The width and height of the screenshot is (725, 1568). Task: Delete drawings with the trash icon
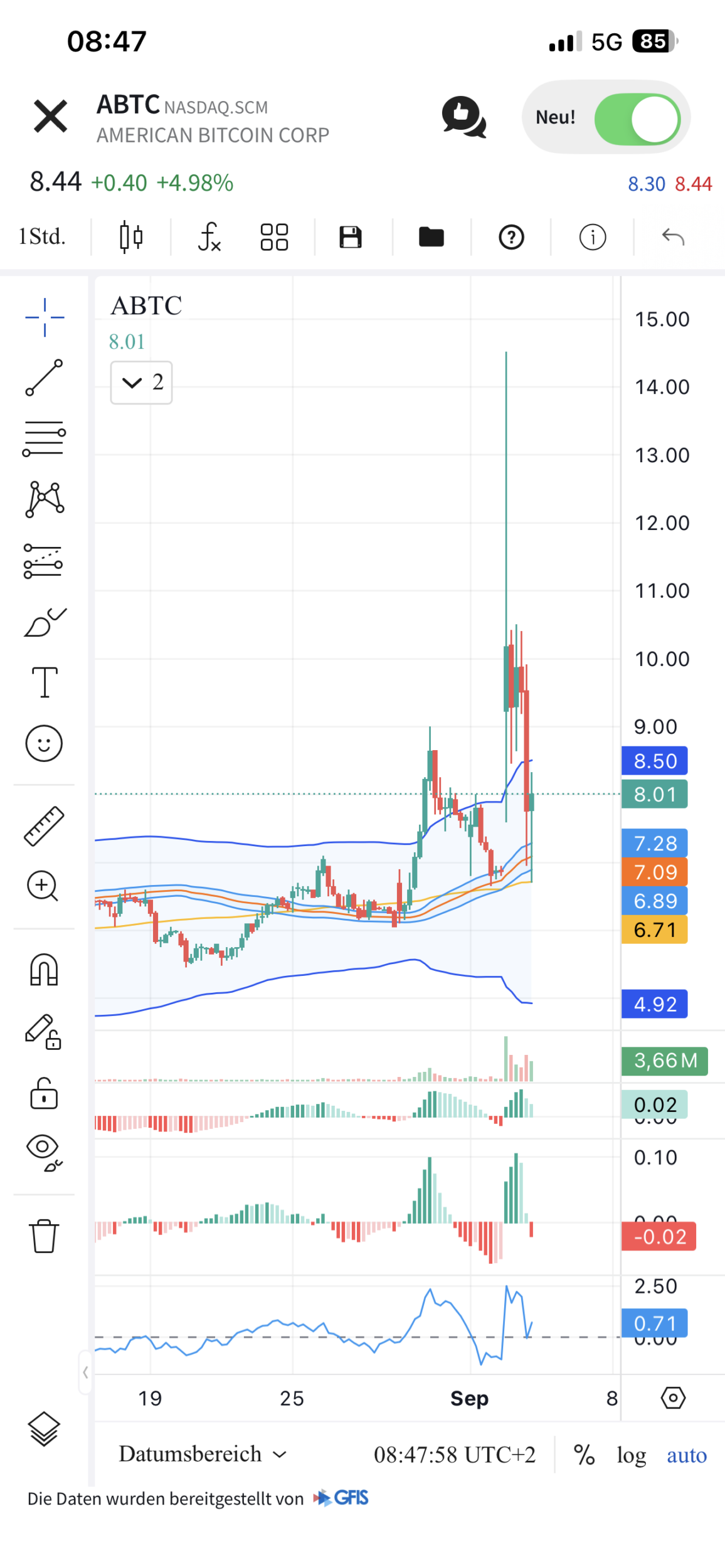click(x=44, y=1236)
